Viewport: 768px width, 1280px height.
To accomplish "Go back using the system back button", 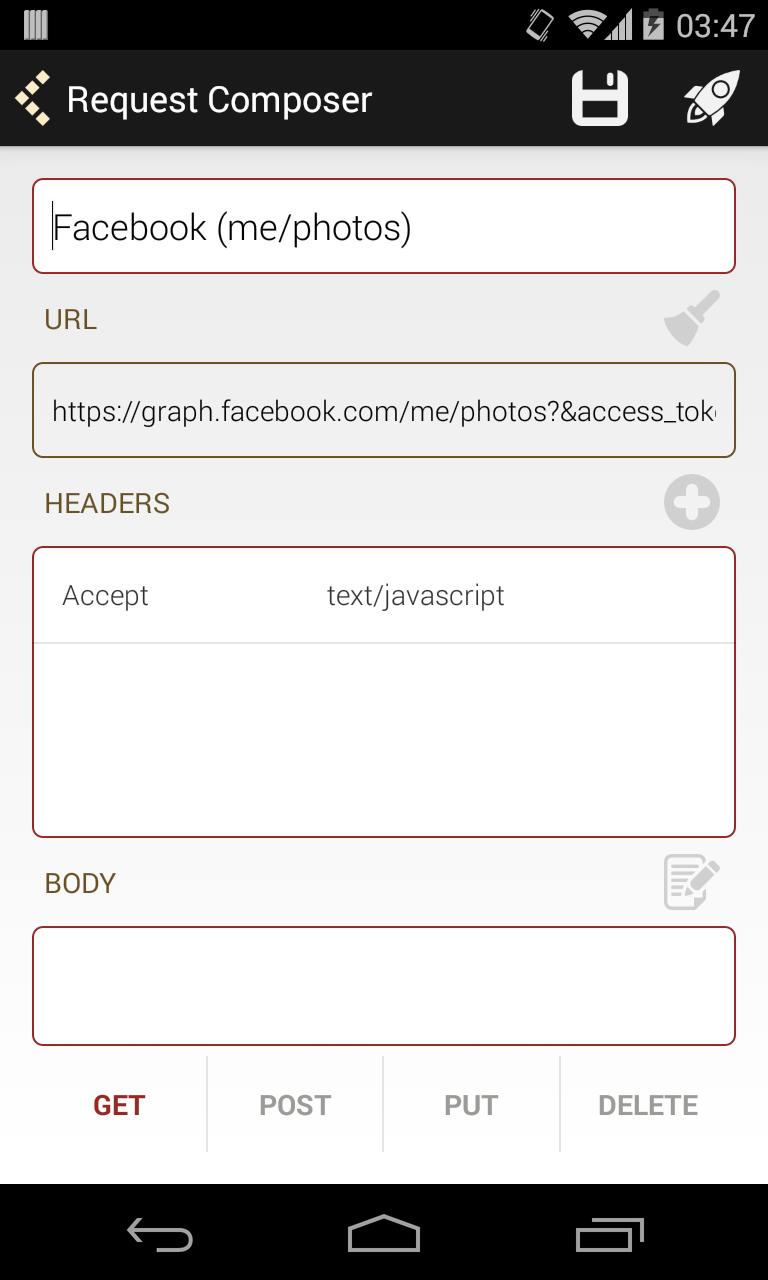I will [x=160, y=1235].
